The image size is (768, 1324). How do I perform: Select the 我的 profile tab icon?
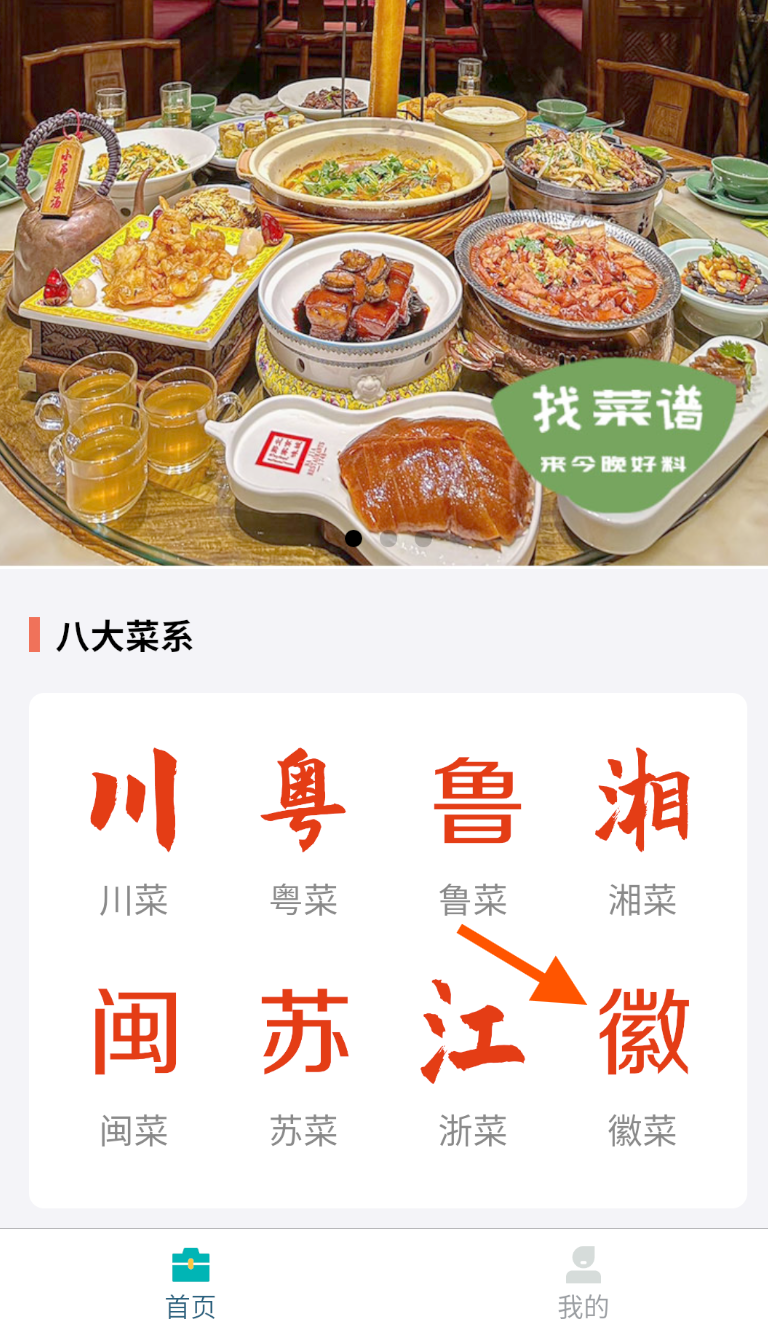coord(584,1264)
